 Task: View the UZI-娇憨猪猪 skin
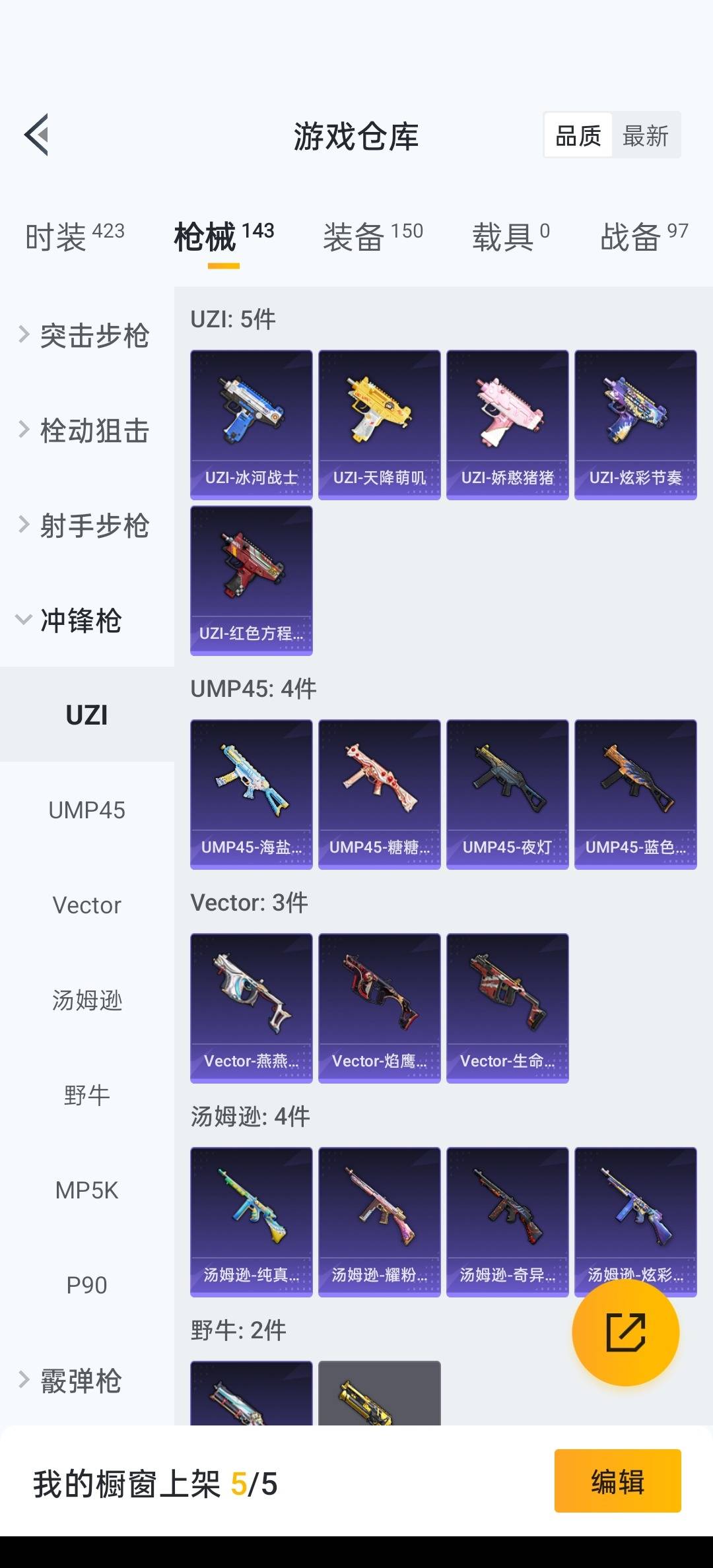[508, 424]
